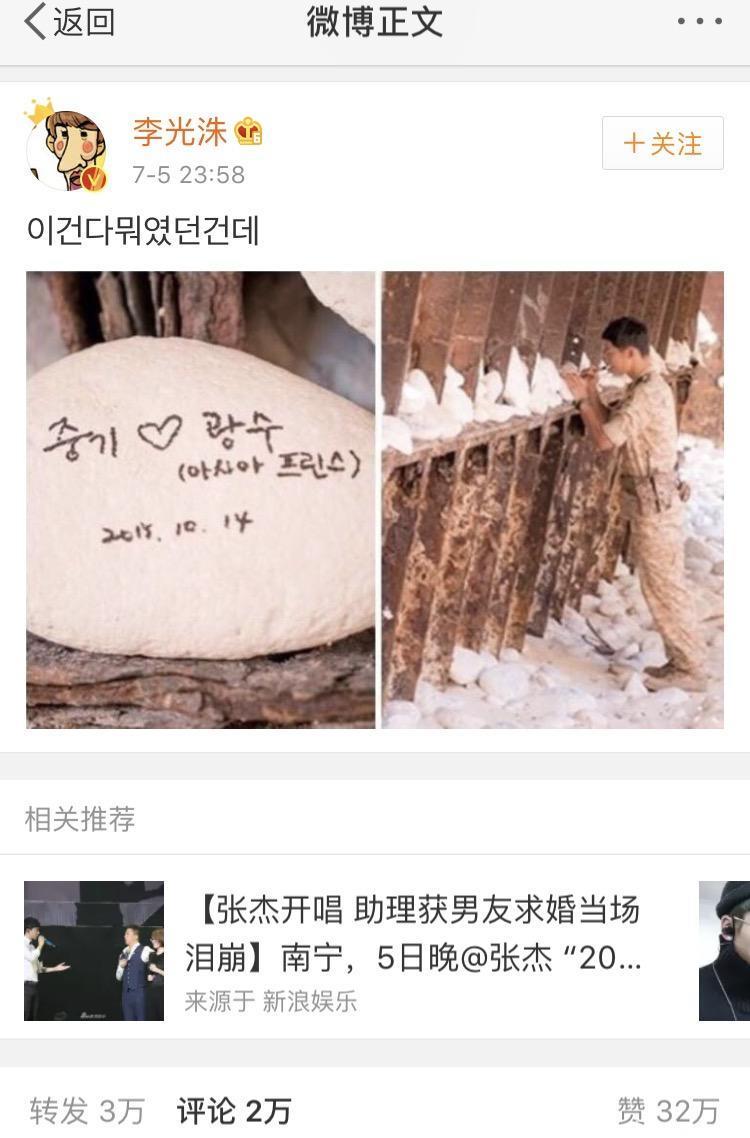Switch to the 评论 2万 tab
The width and height of the screenshot is (750, 1138).
pos(234,1110)
